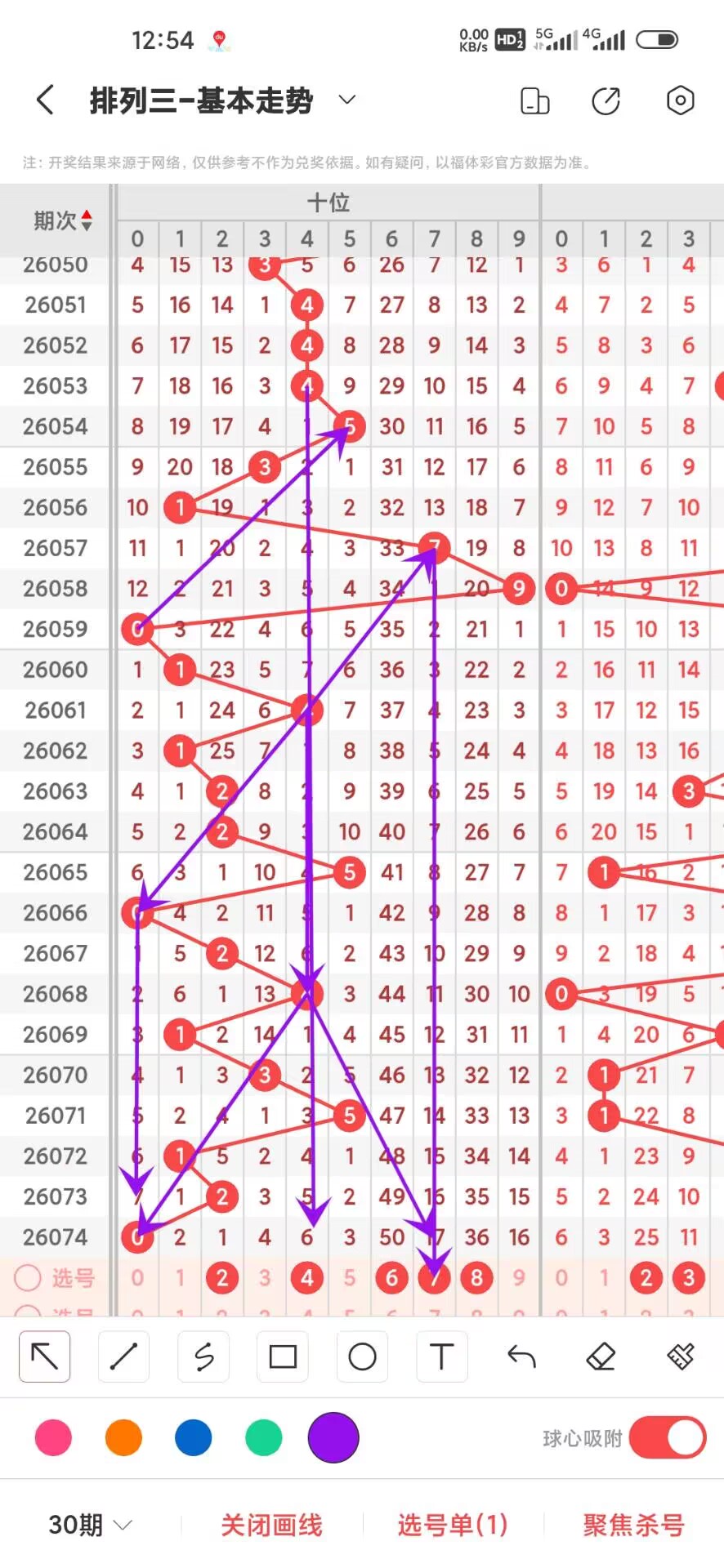
Task: Go back using the top arrow
Action: [46, 100]
